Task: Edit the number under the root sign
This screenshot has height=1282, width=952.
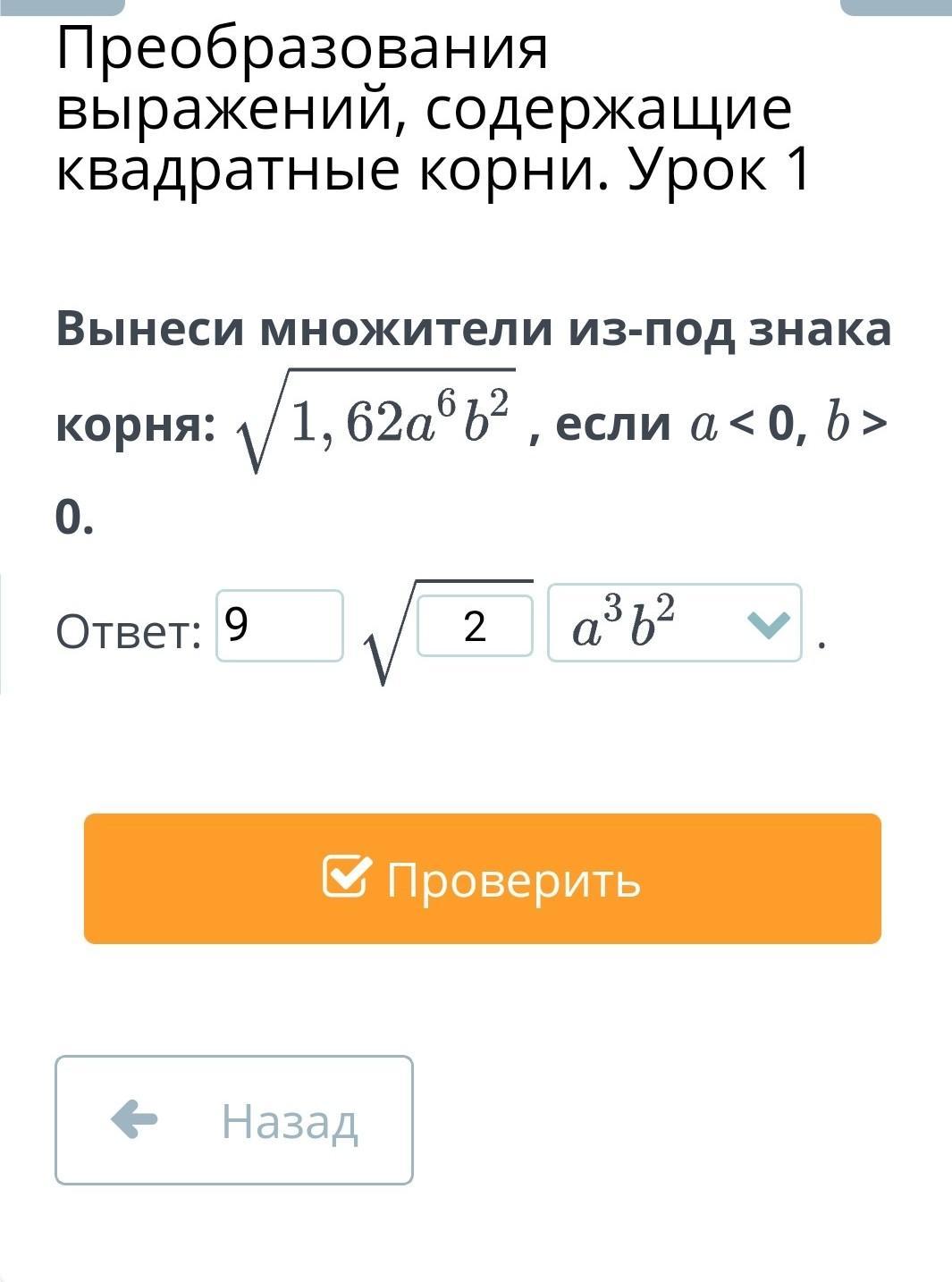Action: 475,627
